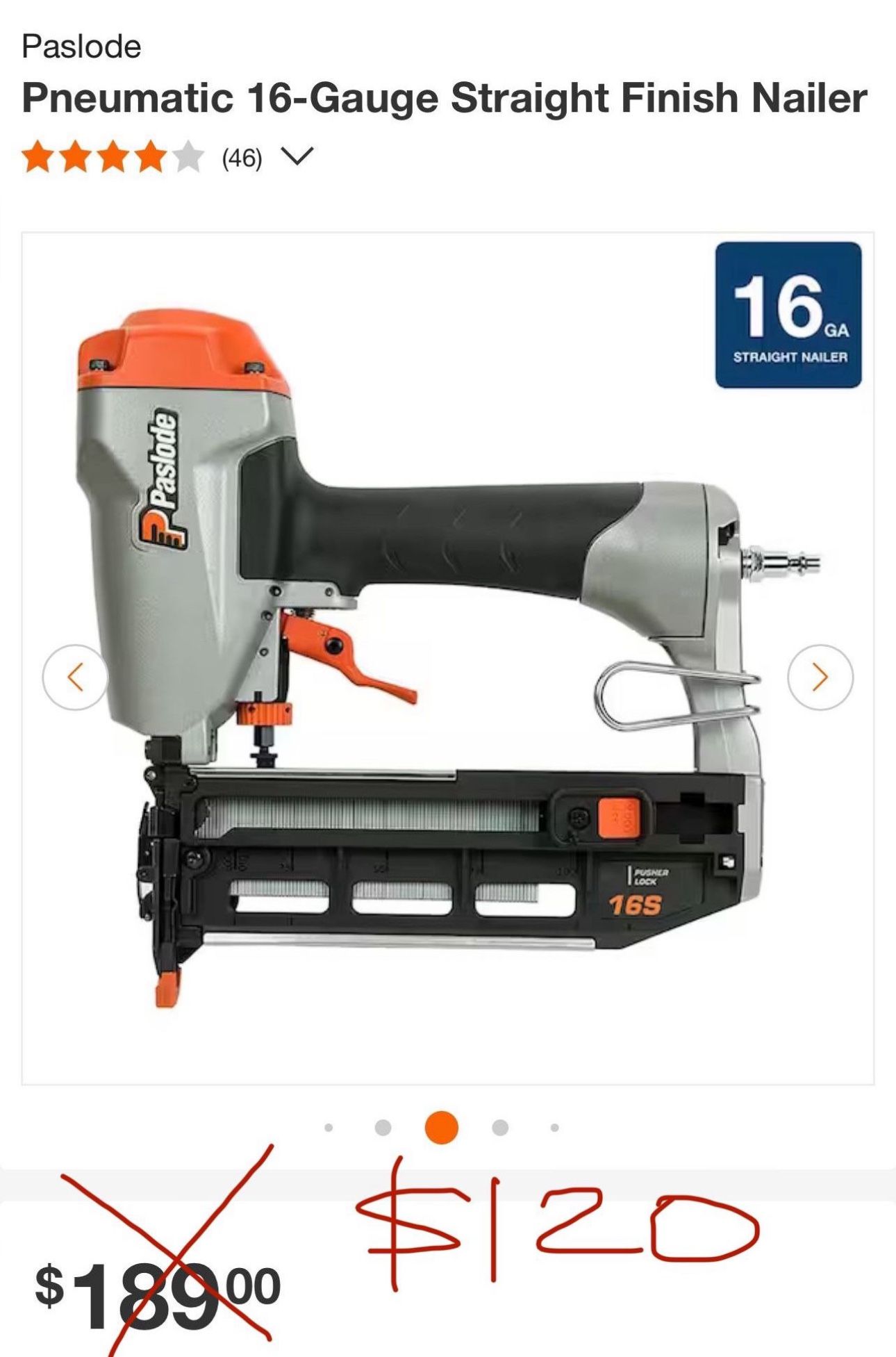Screen dimensions: 896x1357
Task: Show the next product image
Action: [x=820, y=677]
